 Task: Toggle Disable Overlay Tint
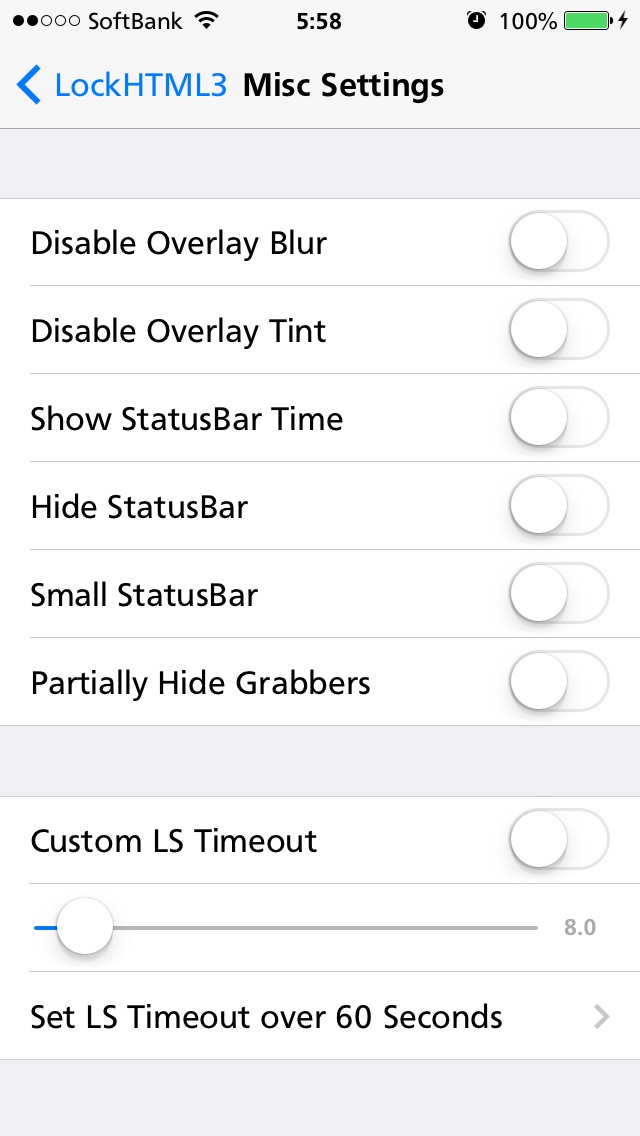pyautogui.click(x=559, y=330)
